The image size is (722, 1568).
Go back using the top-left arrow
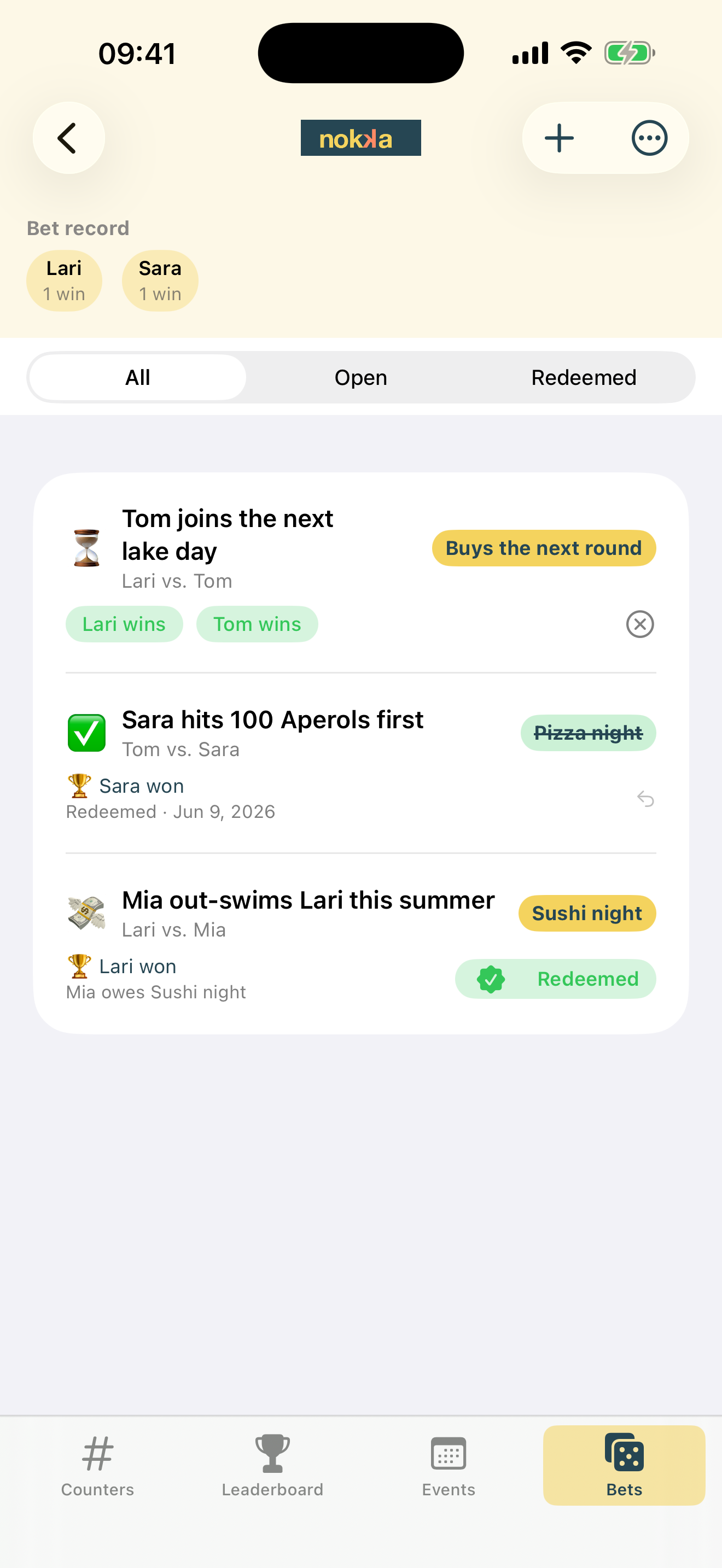coord(68,138)
